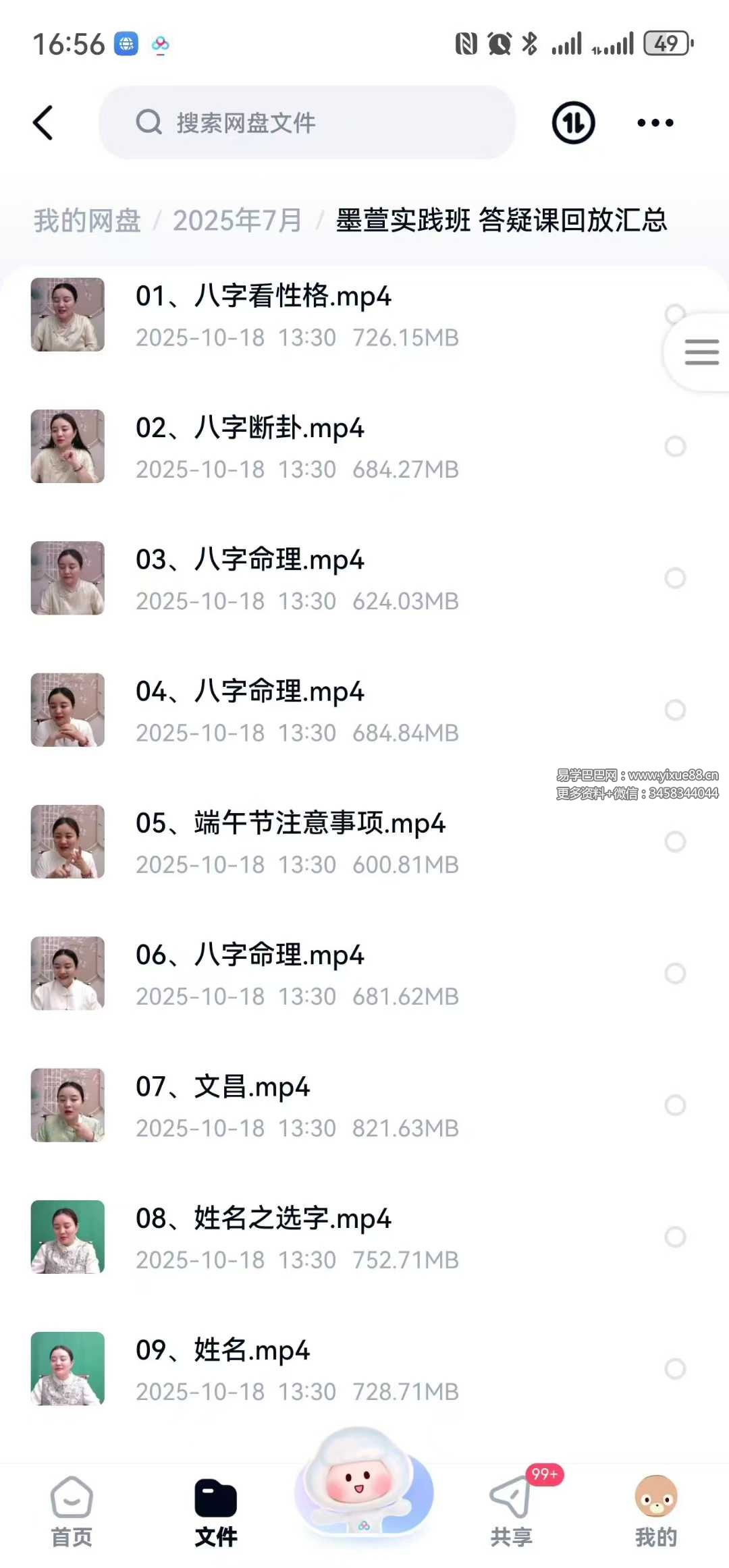
Task: Tap the back arrow to leave this folder
Action: point(43,123)
